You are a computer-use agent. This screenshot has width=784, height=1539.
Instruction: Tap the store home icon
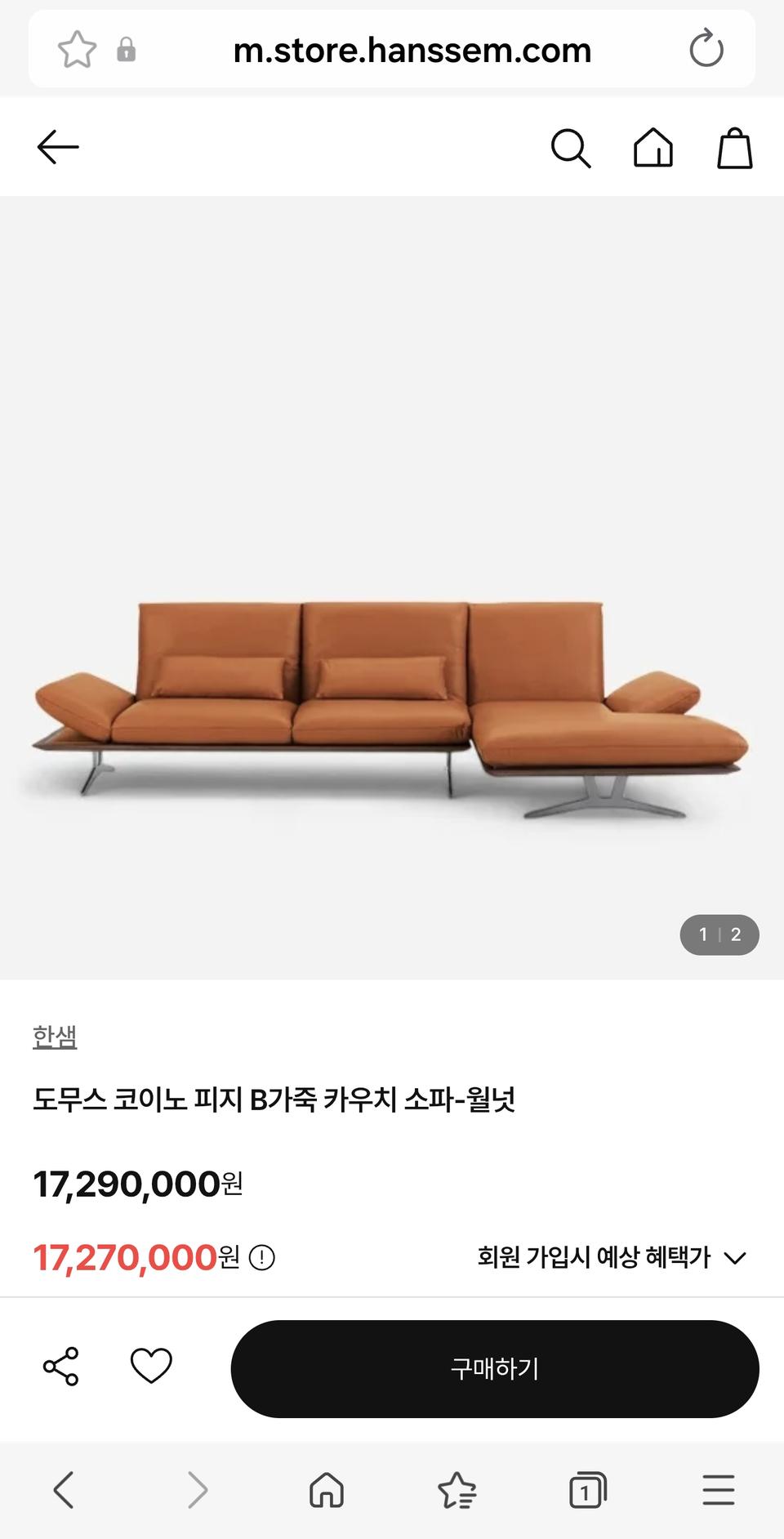coord(654,148)
